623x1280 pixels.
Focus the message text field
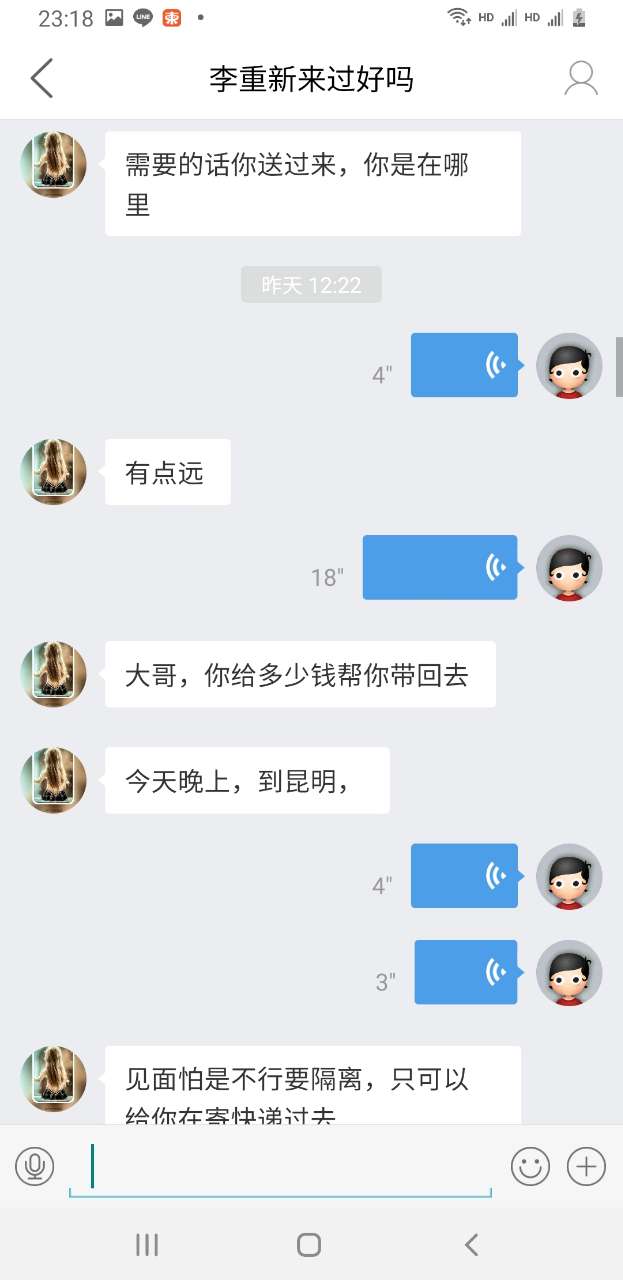point(280,1166)
